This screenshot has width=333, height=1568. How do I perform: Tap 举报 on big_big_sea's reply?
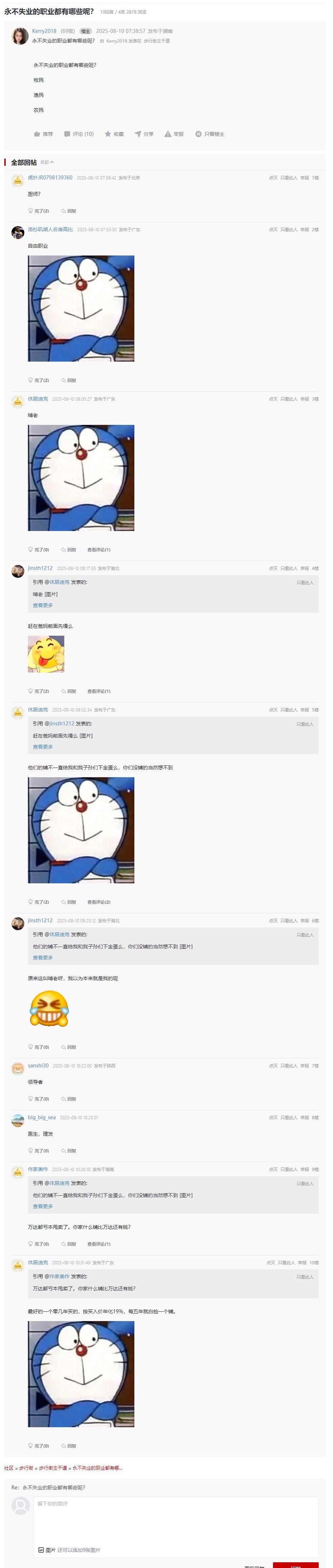(304, 1117)
